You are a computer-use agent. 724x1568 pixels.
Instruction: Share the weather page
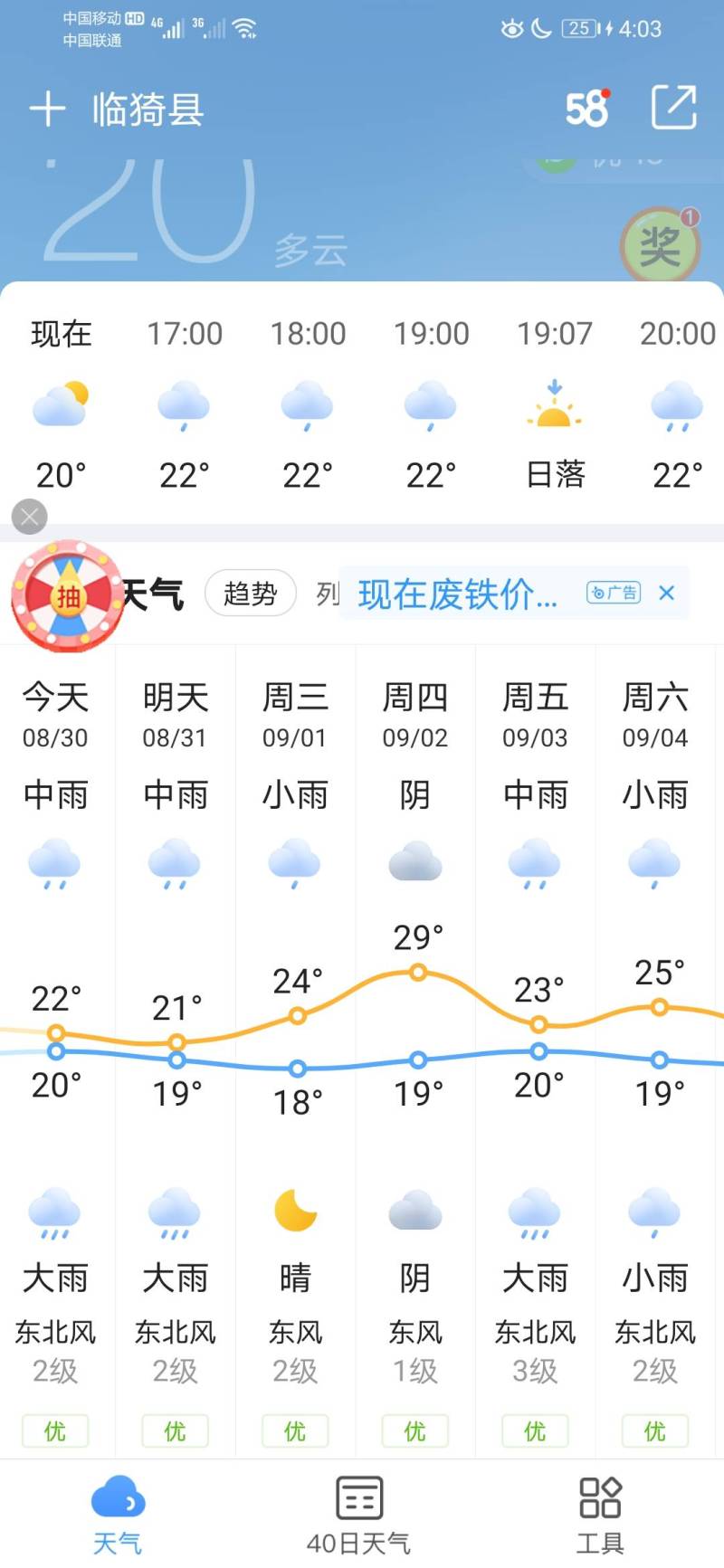coord(674,108)
